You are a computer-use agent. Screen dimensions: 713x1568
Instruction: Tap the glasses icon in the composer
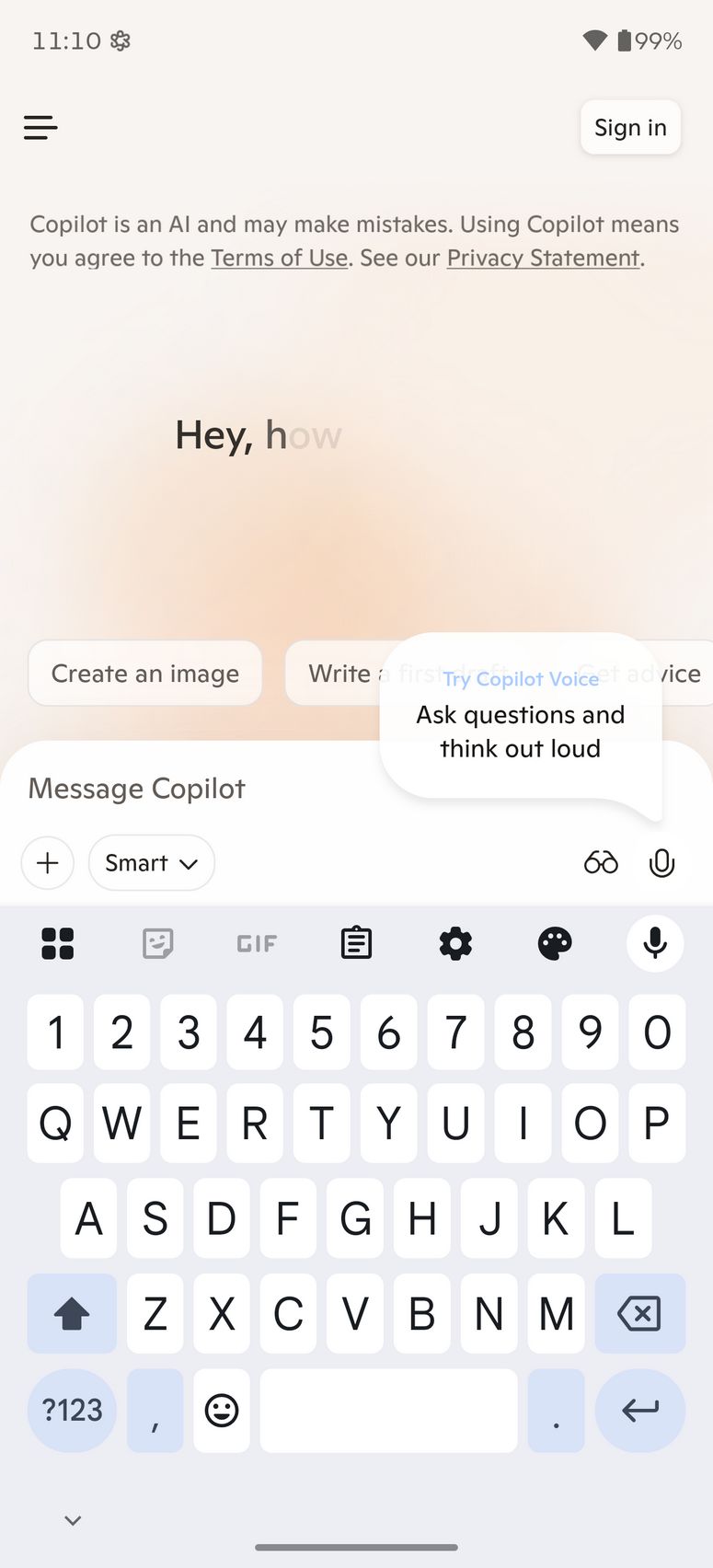click(x=601, y=863)
